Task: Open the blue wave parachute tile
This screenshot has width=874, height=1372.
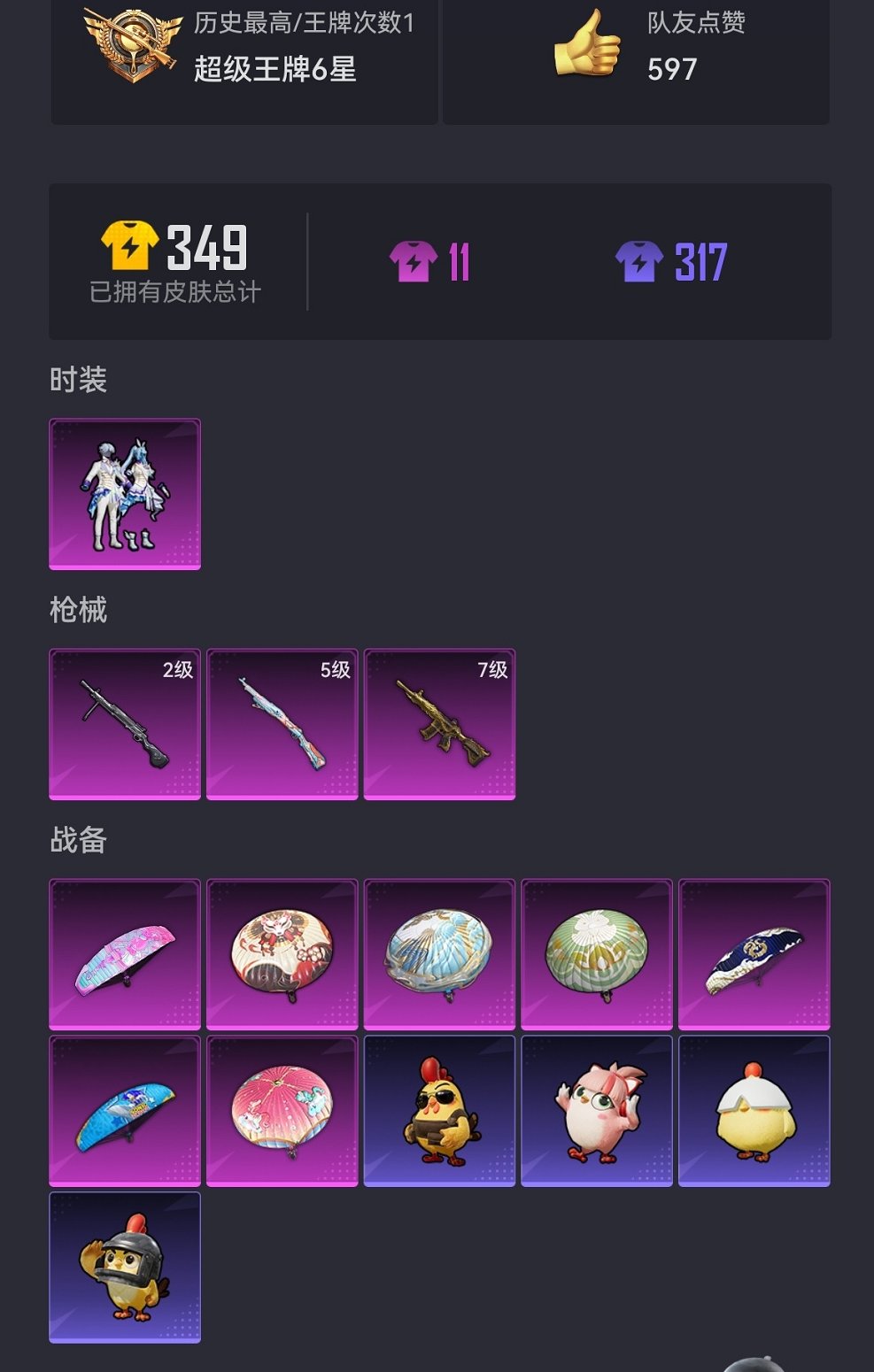Action: point(440,954)
